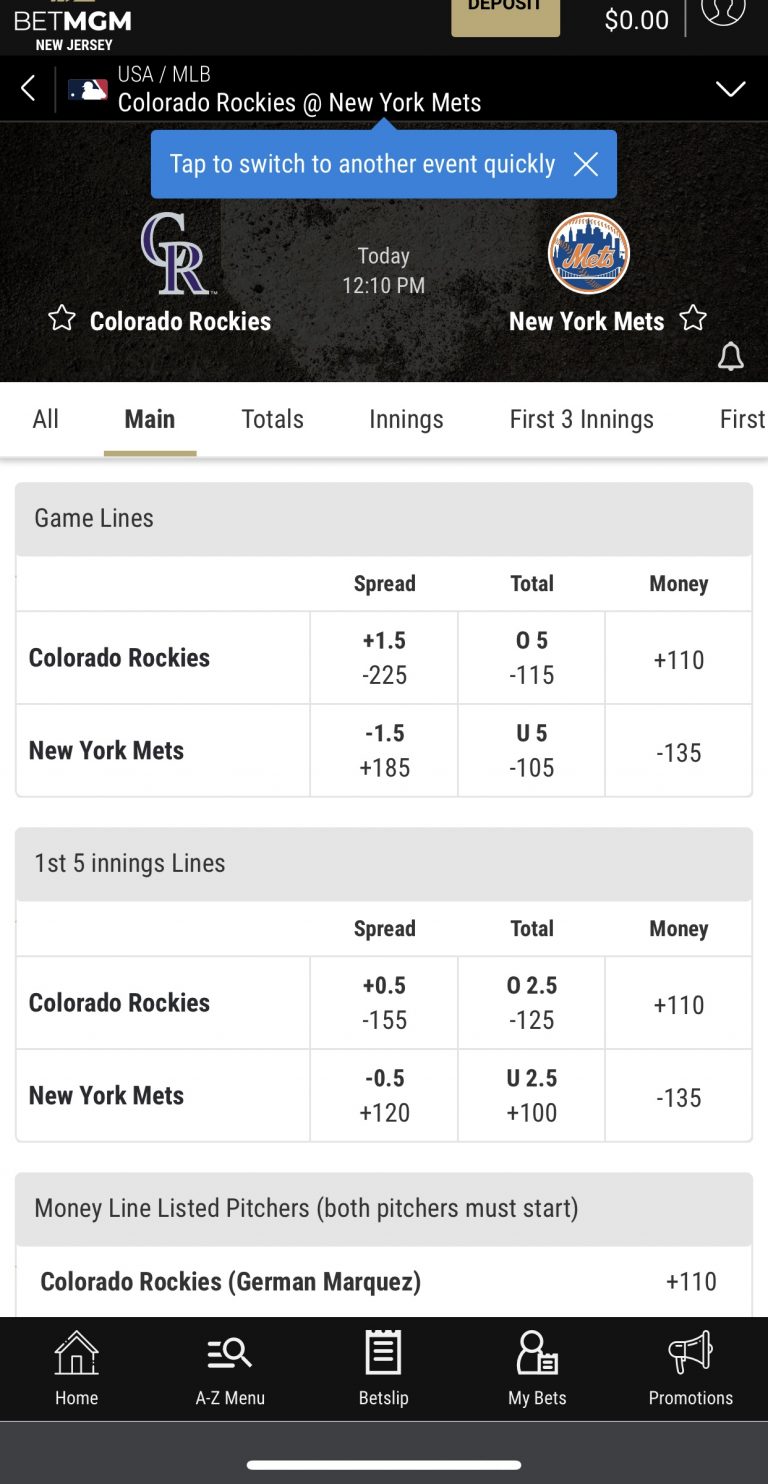Favorite the New York Mets with the star
768x1484 pixels.
click(x=692, y=317)
